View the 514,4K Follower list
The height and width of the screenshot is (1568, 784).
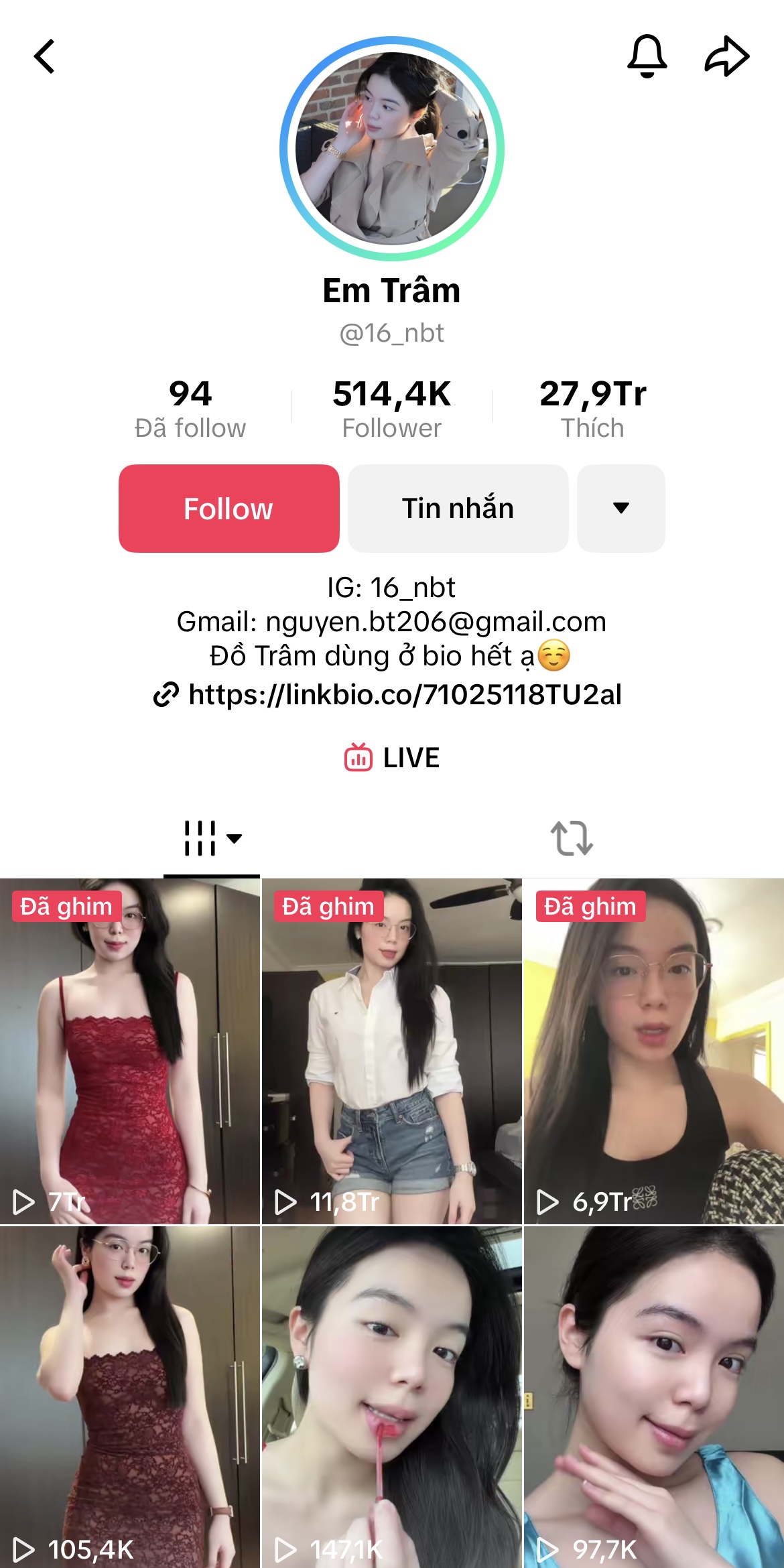pyautogui.click(x=392, y=408)
